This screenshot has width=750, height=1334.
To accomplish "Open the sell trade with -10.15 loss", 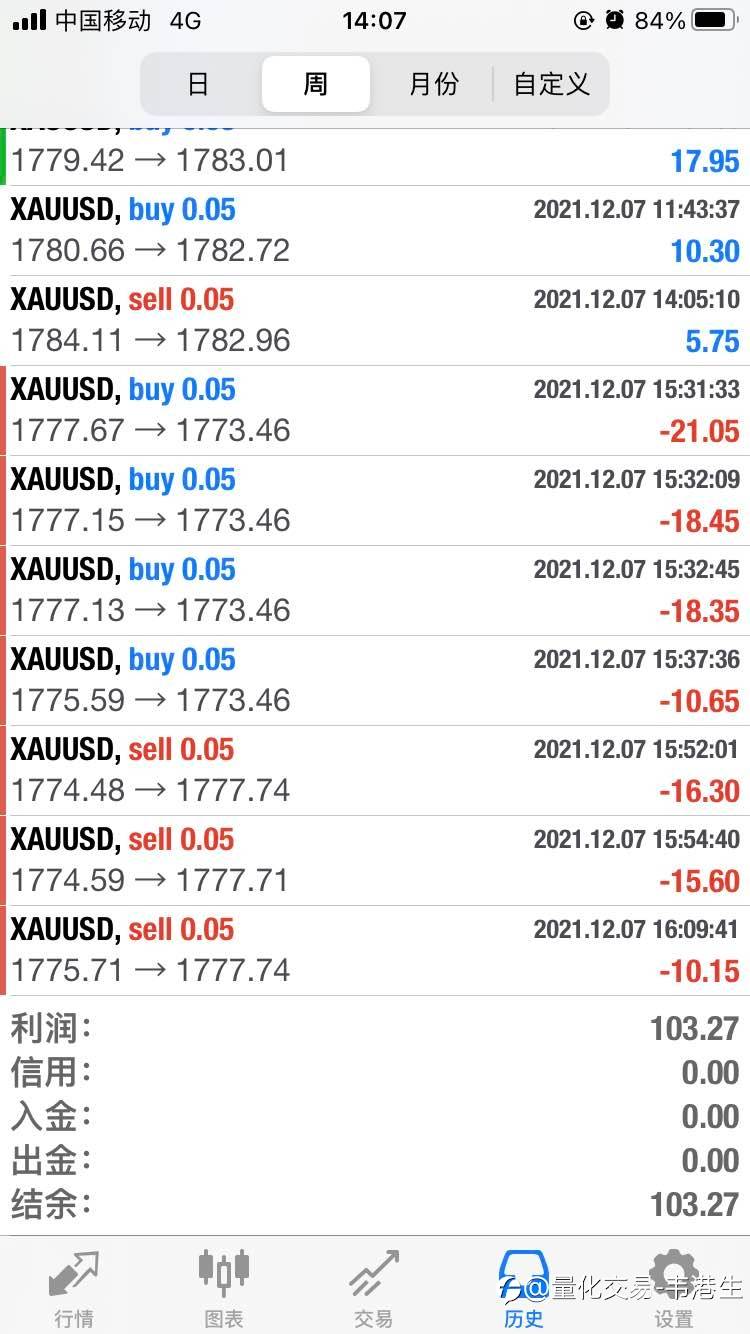I will [375, 951].
